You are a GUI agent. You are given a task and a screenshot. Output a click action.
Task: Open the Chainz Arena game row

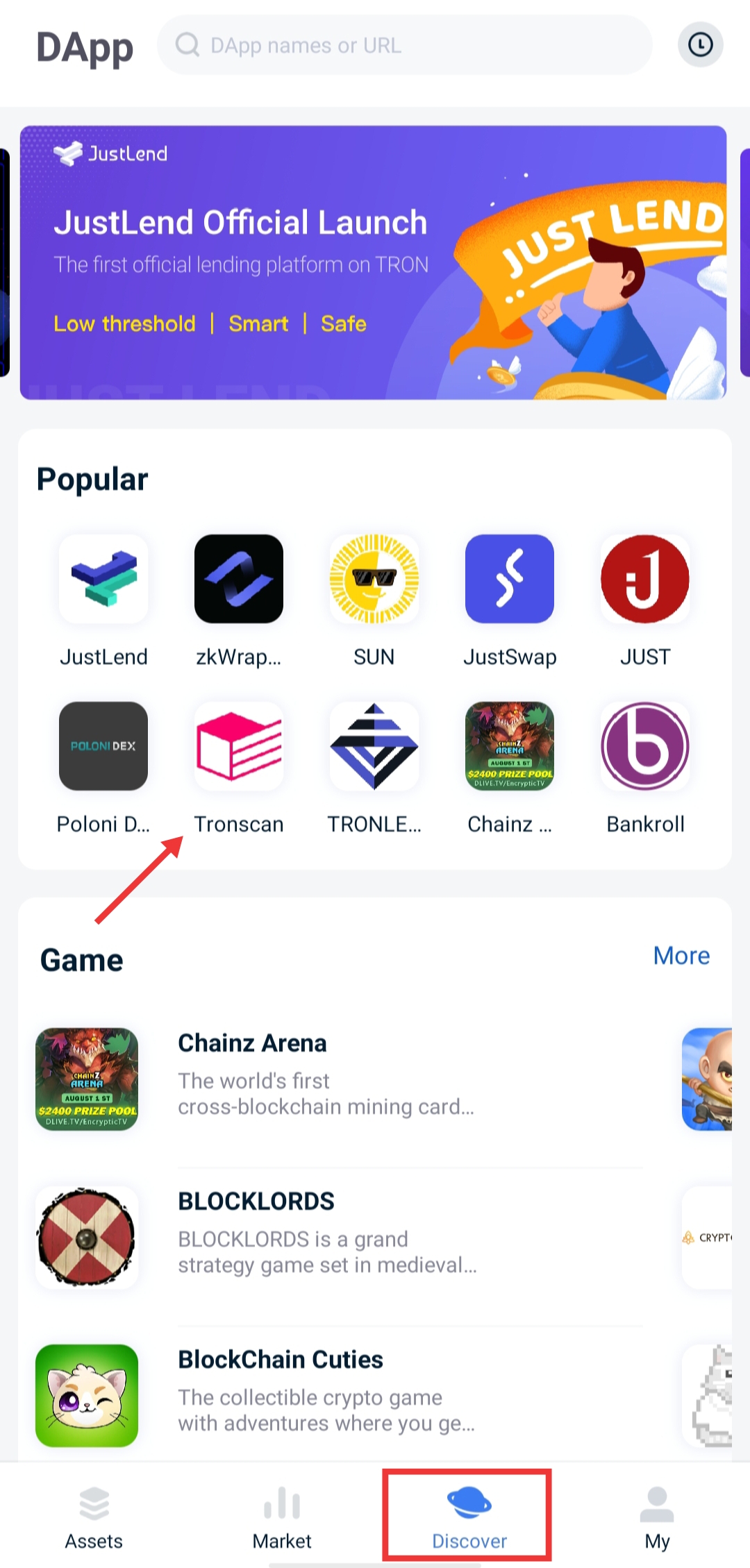pyautogui.click(x=340, y=1079)
